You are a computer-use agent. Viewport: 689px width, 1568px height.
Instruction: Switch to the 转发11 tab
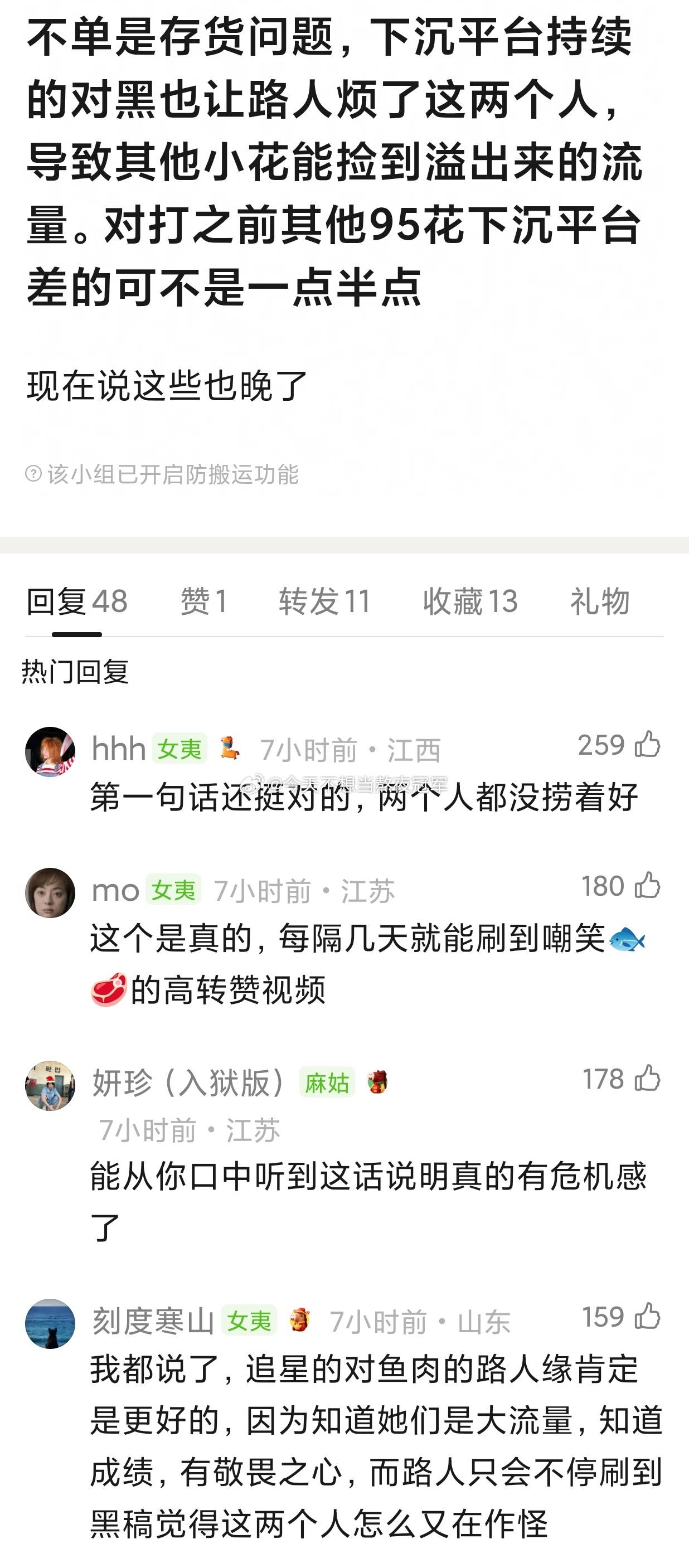click(x=324, y=600)
